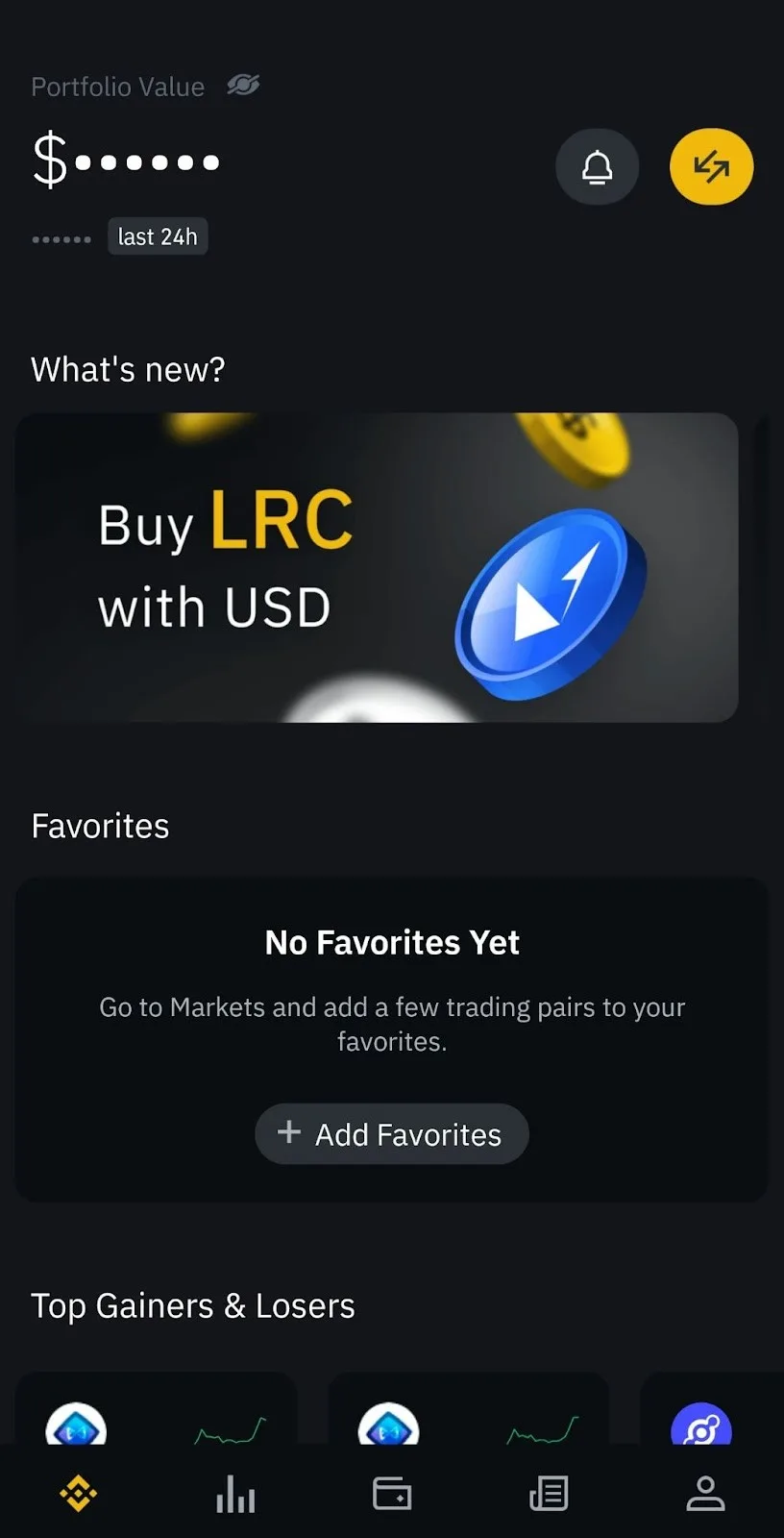Tap Add Favorites button

pos(391,1134)
